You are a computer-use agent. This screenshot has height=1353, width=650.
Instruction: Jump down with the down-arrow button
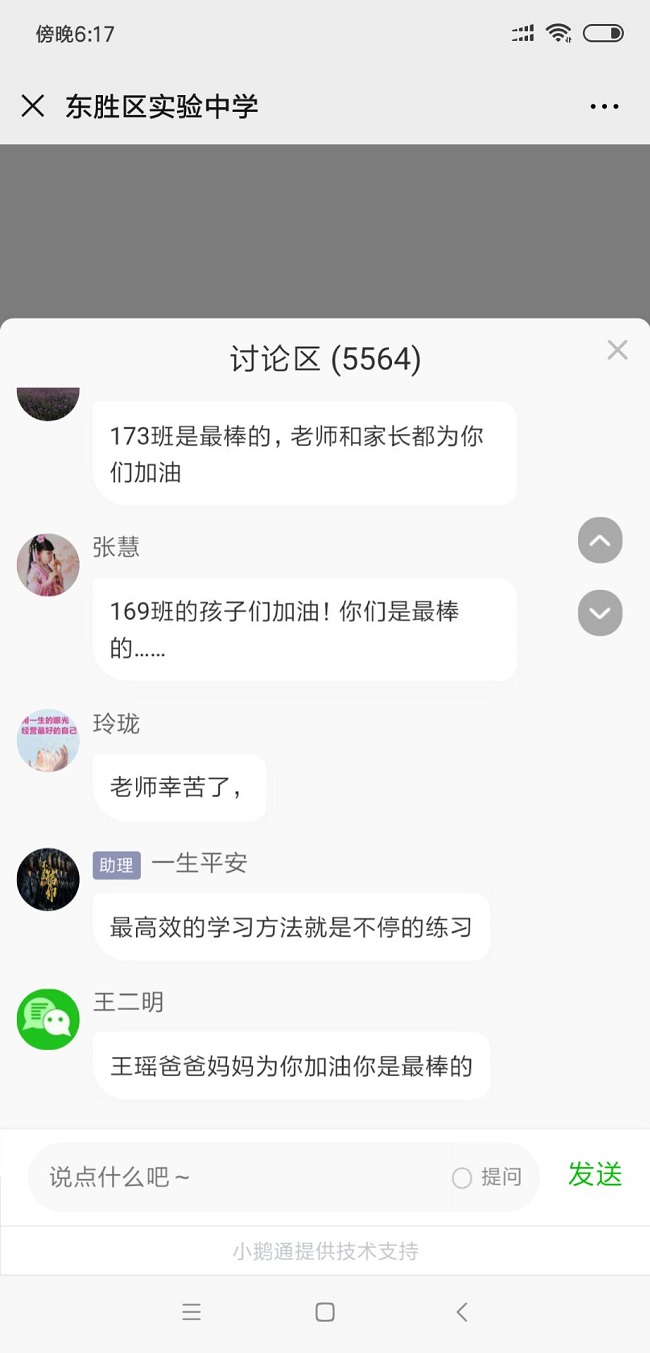tap(600, 613)
